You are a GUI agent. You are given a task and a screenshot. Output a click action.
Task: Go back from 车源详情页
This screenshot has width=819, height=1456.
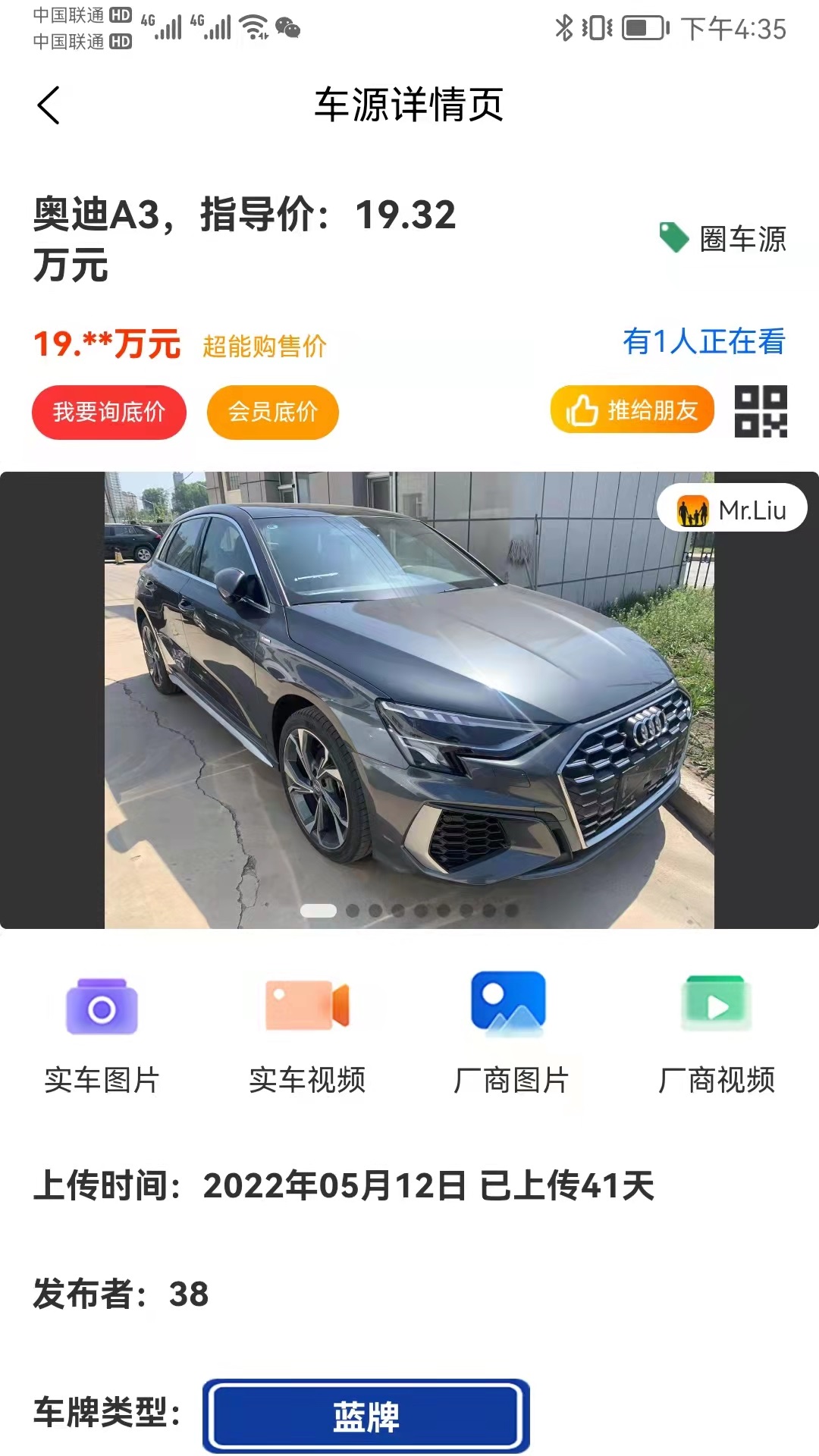(x=49, y=105)
